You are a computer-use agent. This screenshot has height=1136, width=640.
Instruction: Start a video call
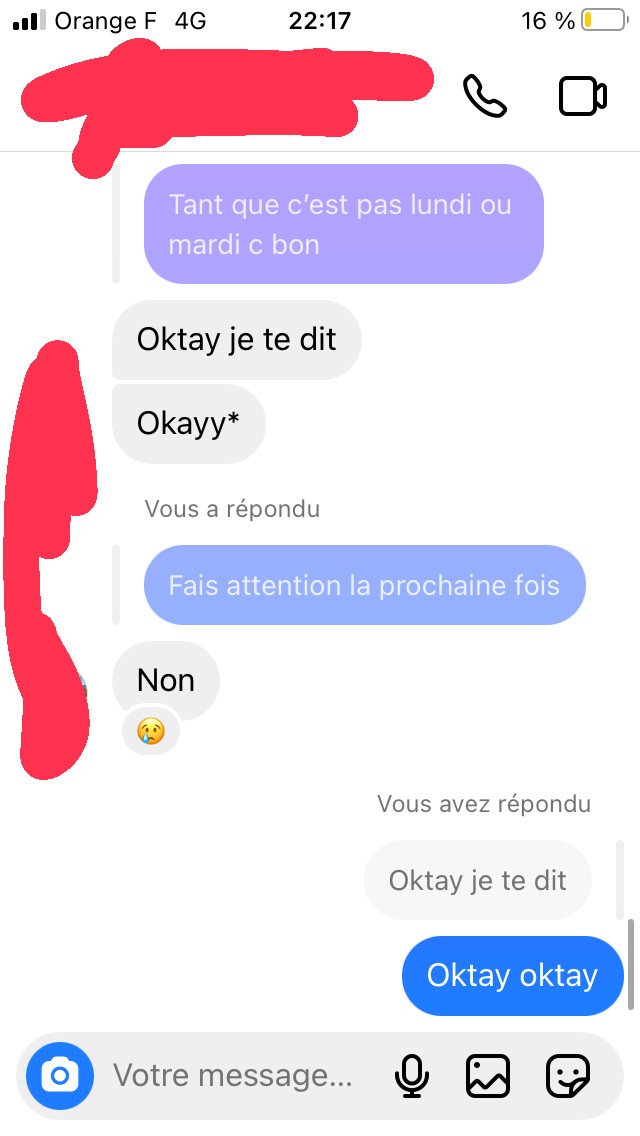point(583,96)
